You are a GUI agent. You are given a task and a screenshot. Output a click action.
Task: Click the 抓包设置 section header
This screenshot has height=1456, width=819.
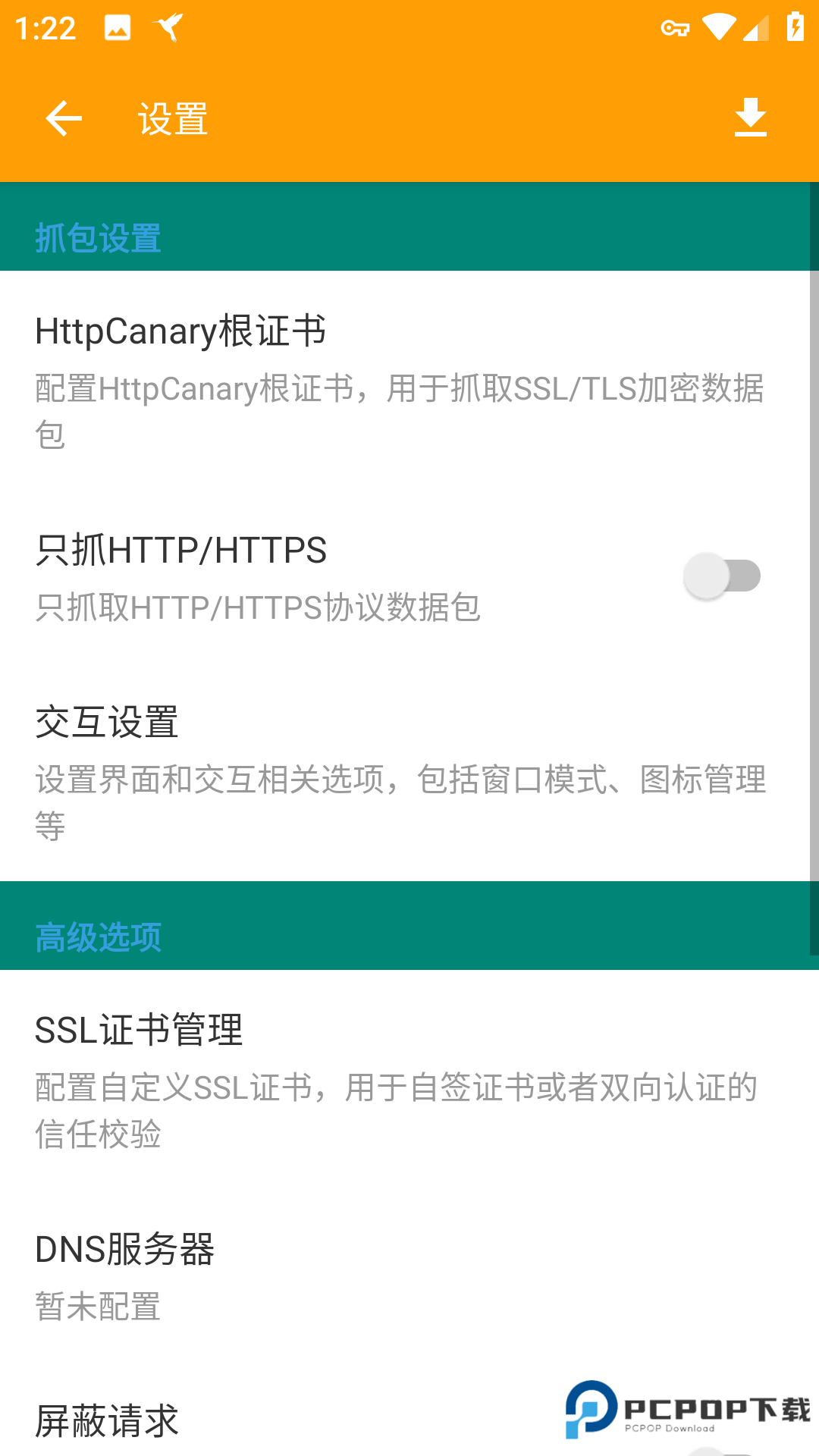(99, 239)
